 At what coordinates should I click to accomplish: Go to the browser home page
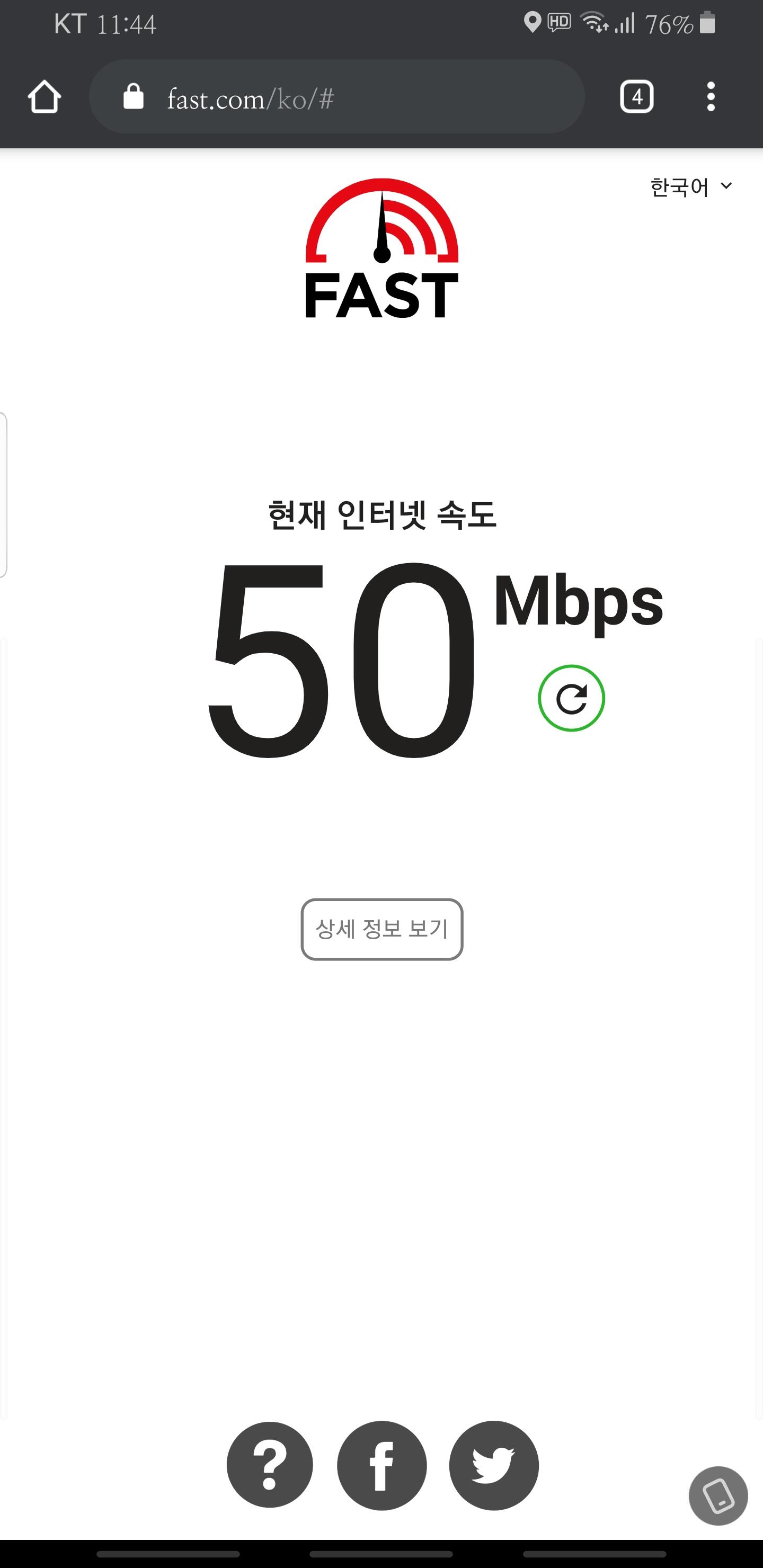tap(45, 97)
